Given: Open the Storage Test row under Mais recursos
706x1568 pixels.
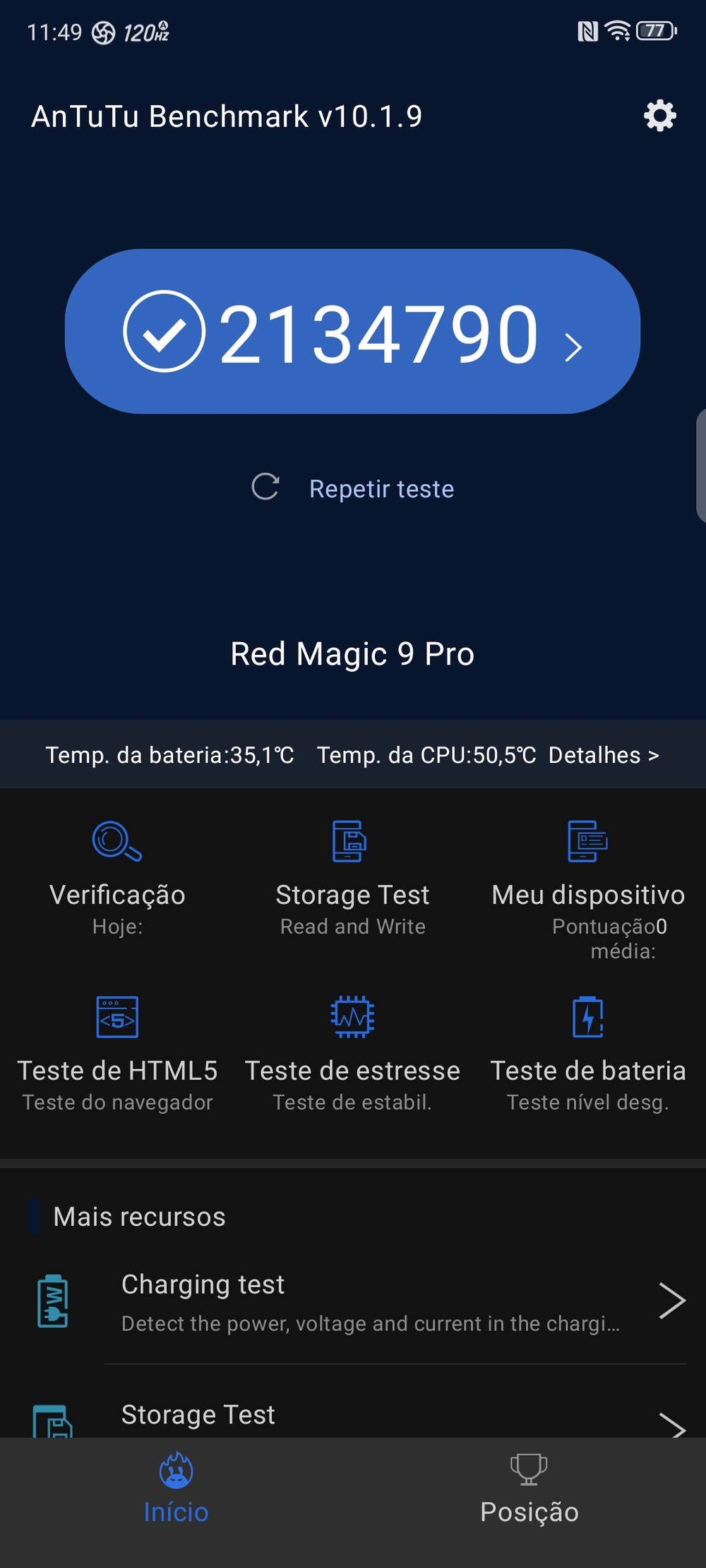Looking at the screenshot, I should point(367,1417).
